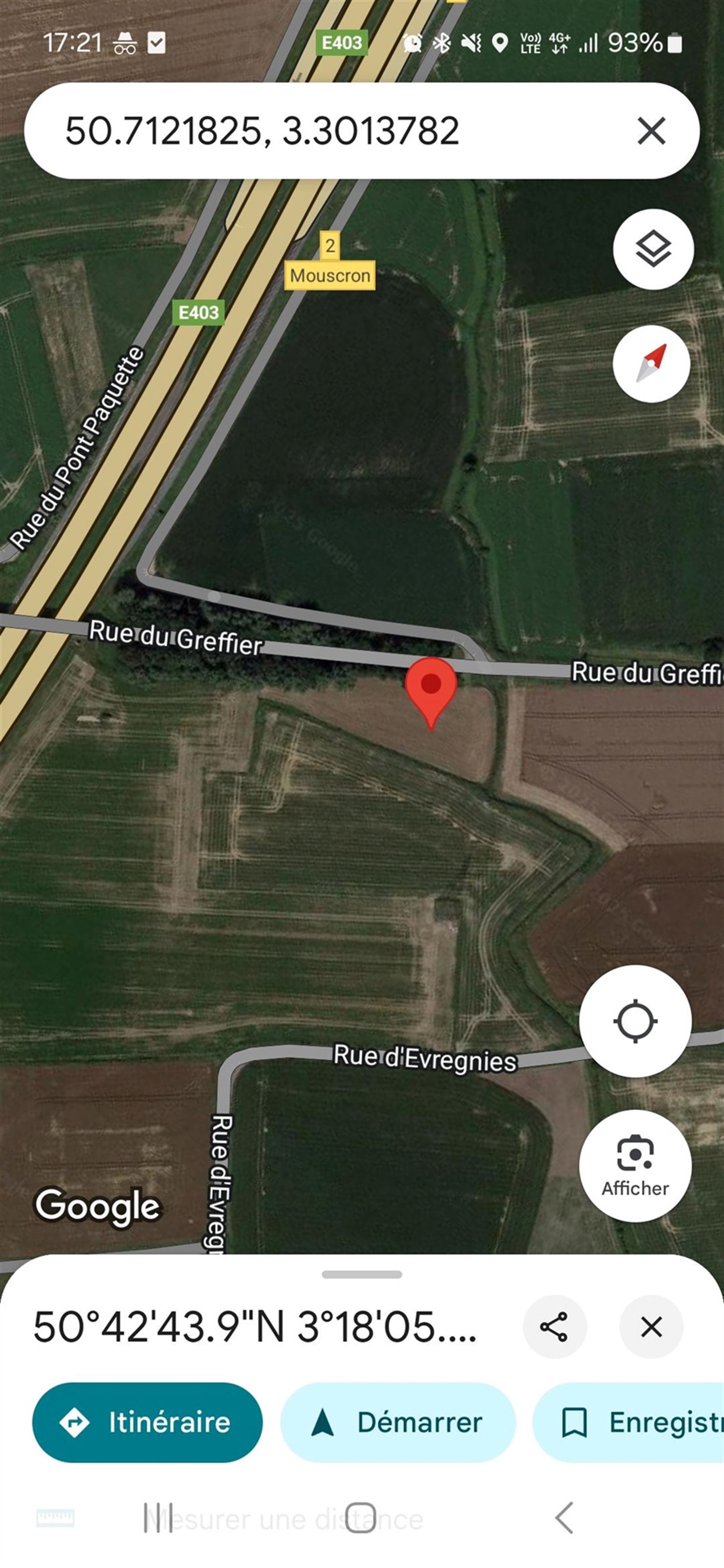Clear the coordinates in the search bar
This screenshot has width=724, height=1568.
tap(651, 131)
